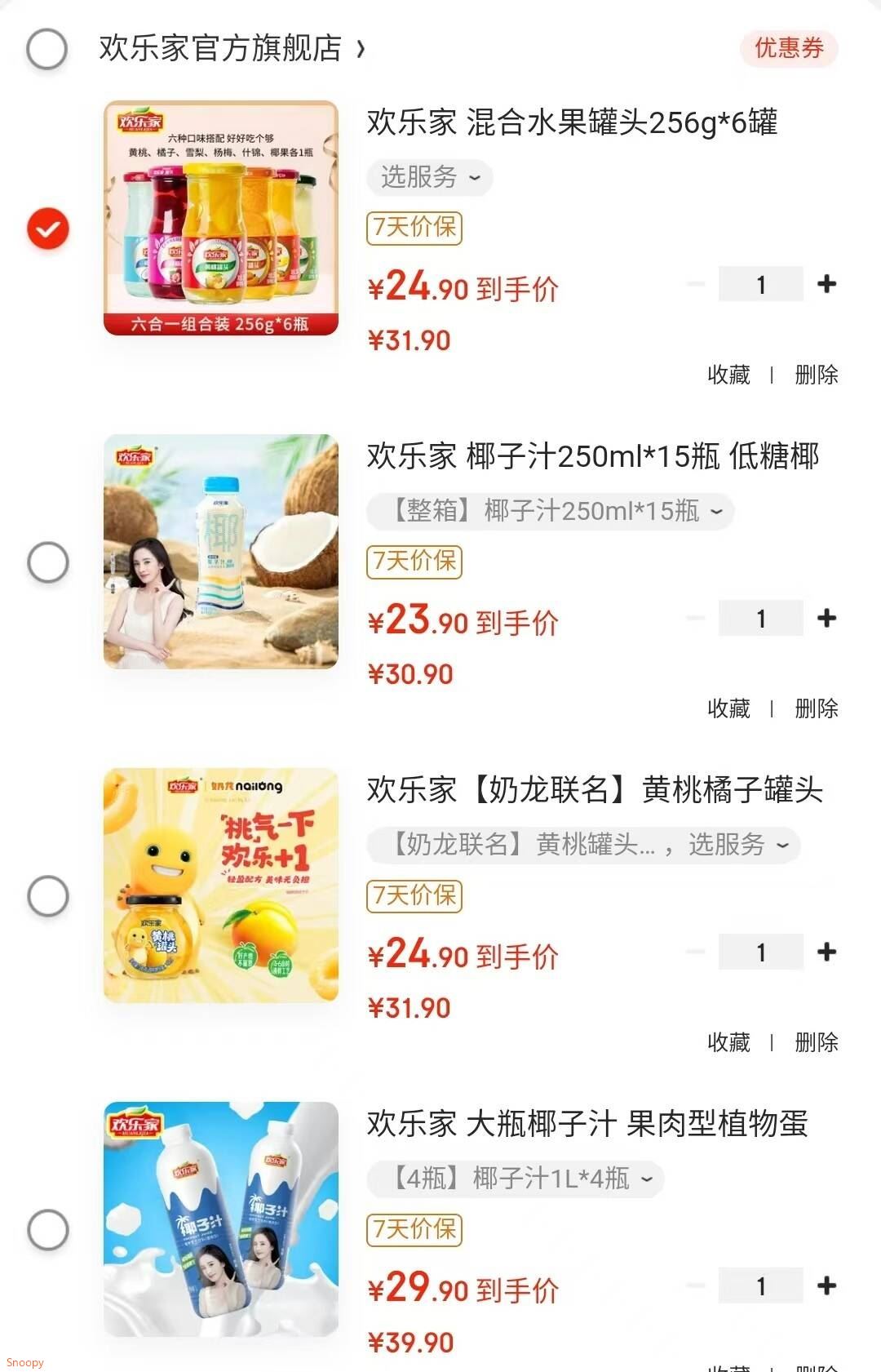Select all items from 欢乐家官方旗舰店
881x1372 pixels.
47,49
